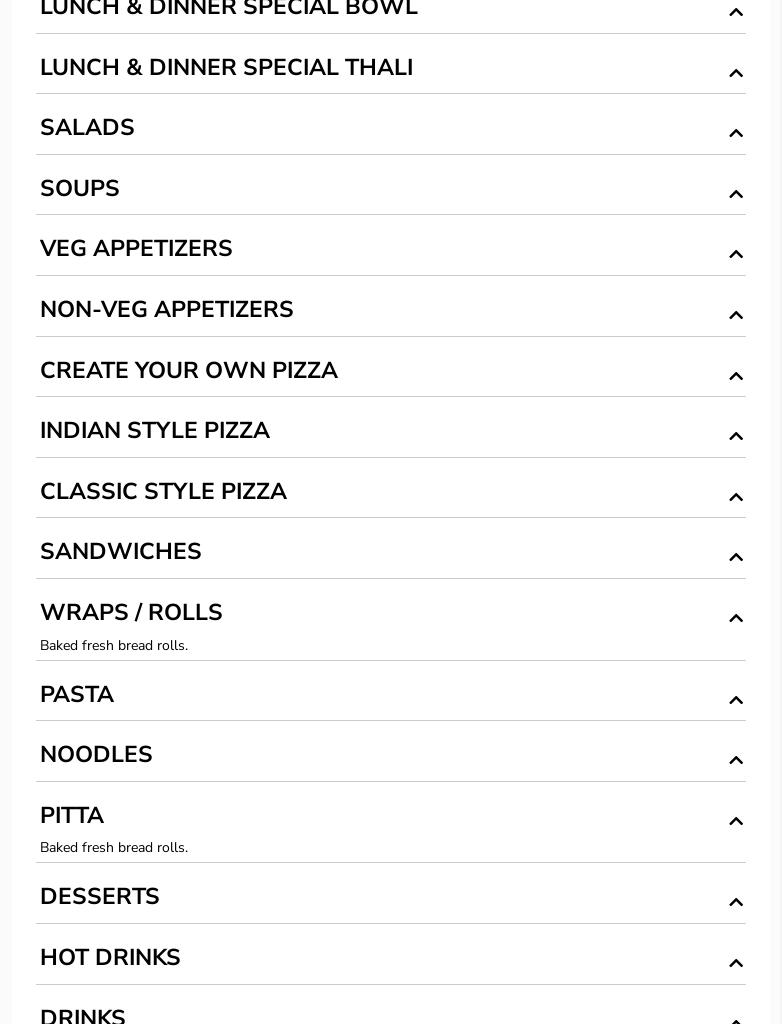Open the Salads menu category
Image resolution: width=782 pixels, height=1024 pixels.
coord(87,128)
